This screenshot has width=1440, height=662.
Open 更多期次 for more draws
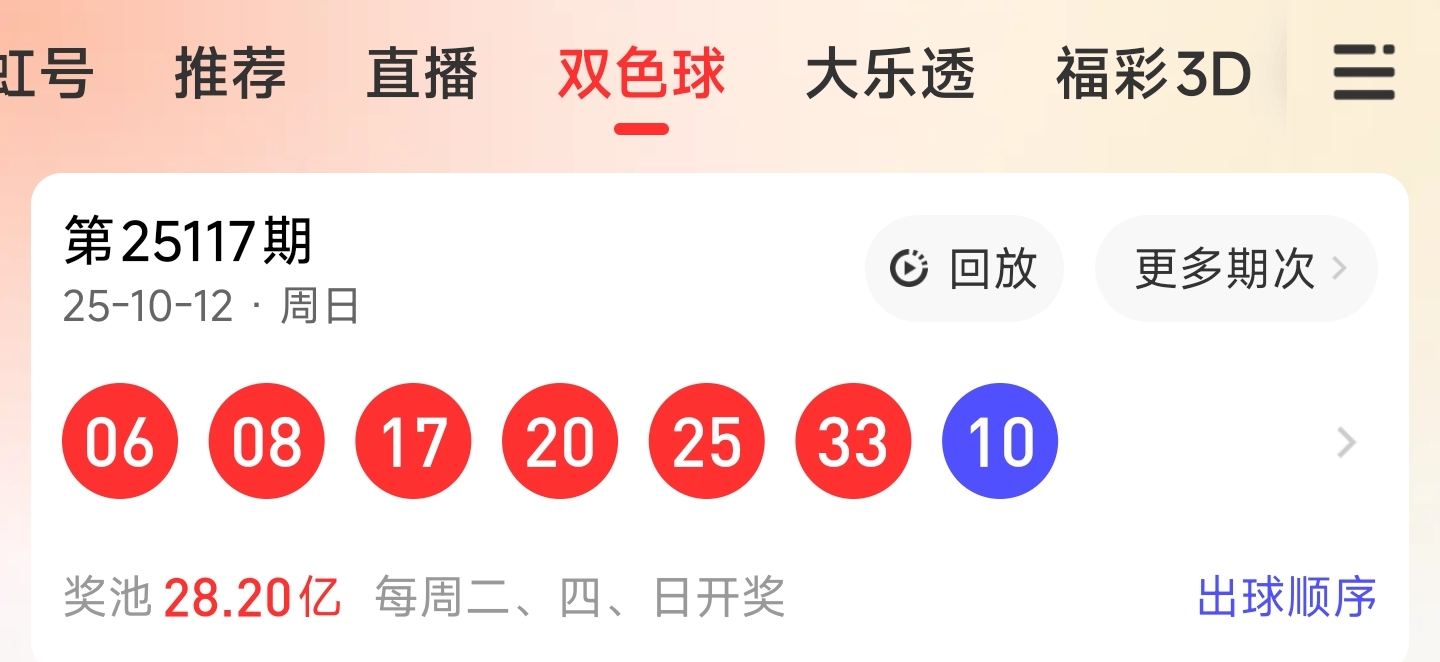[x=1236, y=269]
